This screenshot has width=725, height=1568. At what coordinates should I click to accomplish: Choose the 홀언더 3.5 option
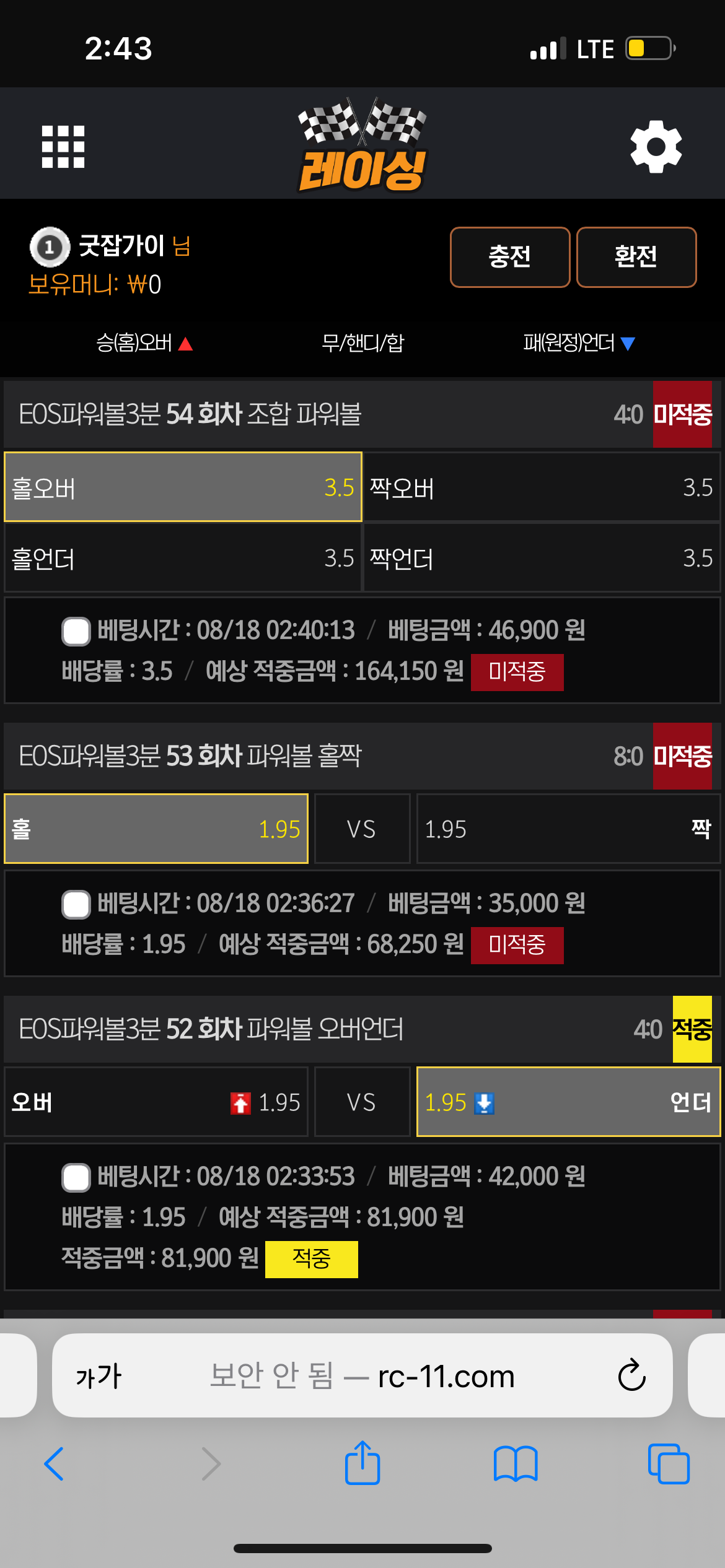(183, 558)
